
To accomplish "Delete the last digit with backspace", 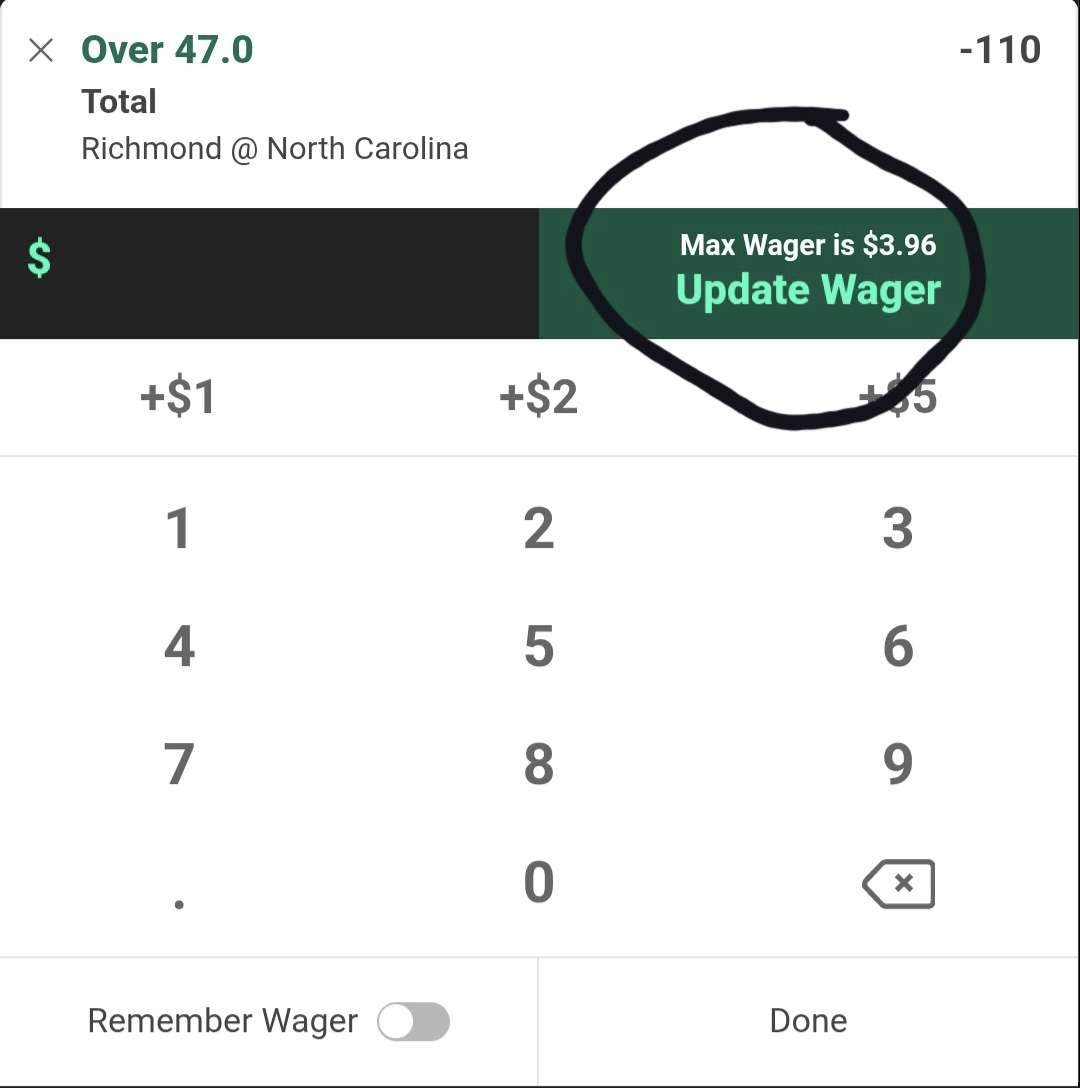I will pyautogui.click(x=898, y=884).
